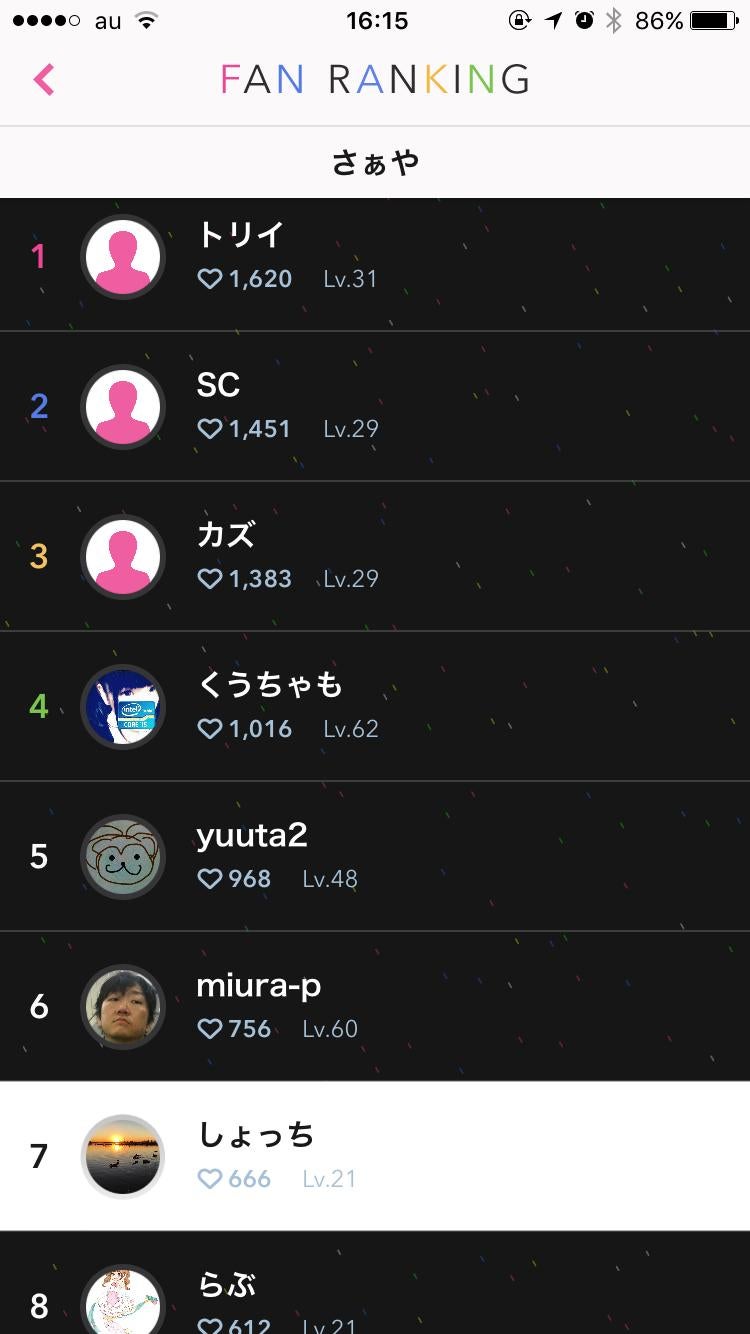Open トリイ's profile avatar
The width and height of the screenshot is (750, 1334).
[x=122, y=256]
